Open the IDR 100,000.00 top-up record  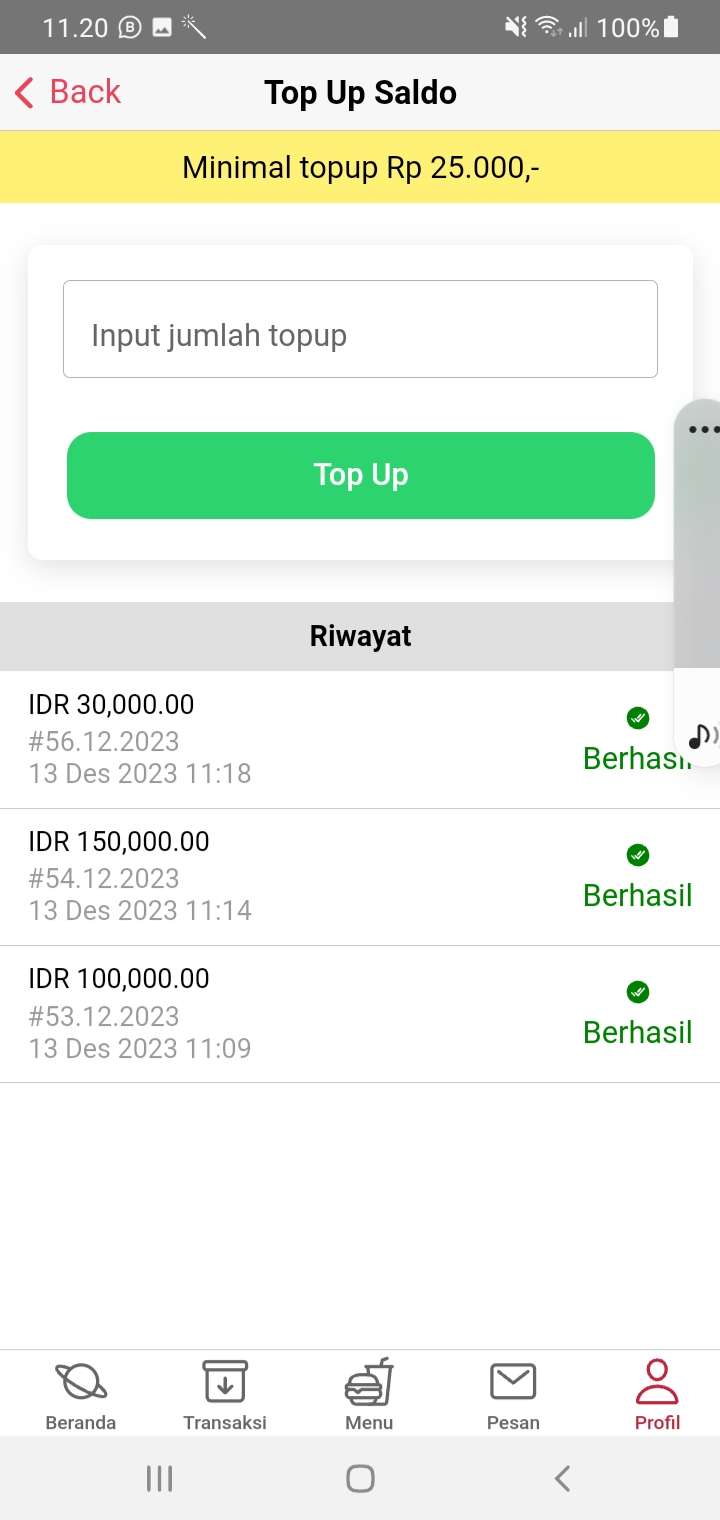pos(300,1013)
